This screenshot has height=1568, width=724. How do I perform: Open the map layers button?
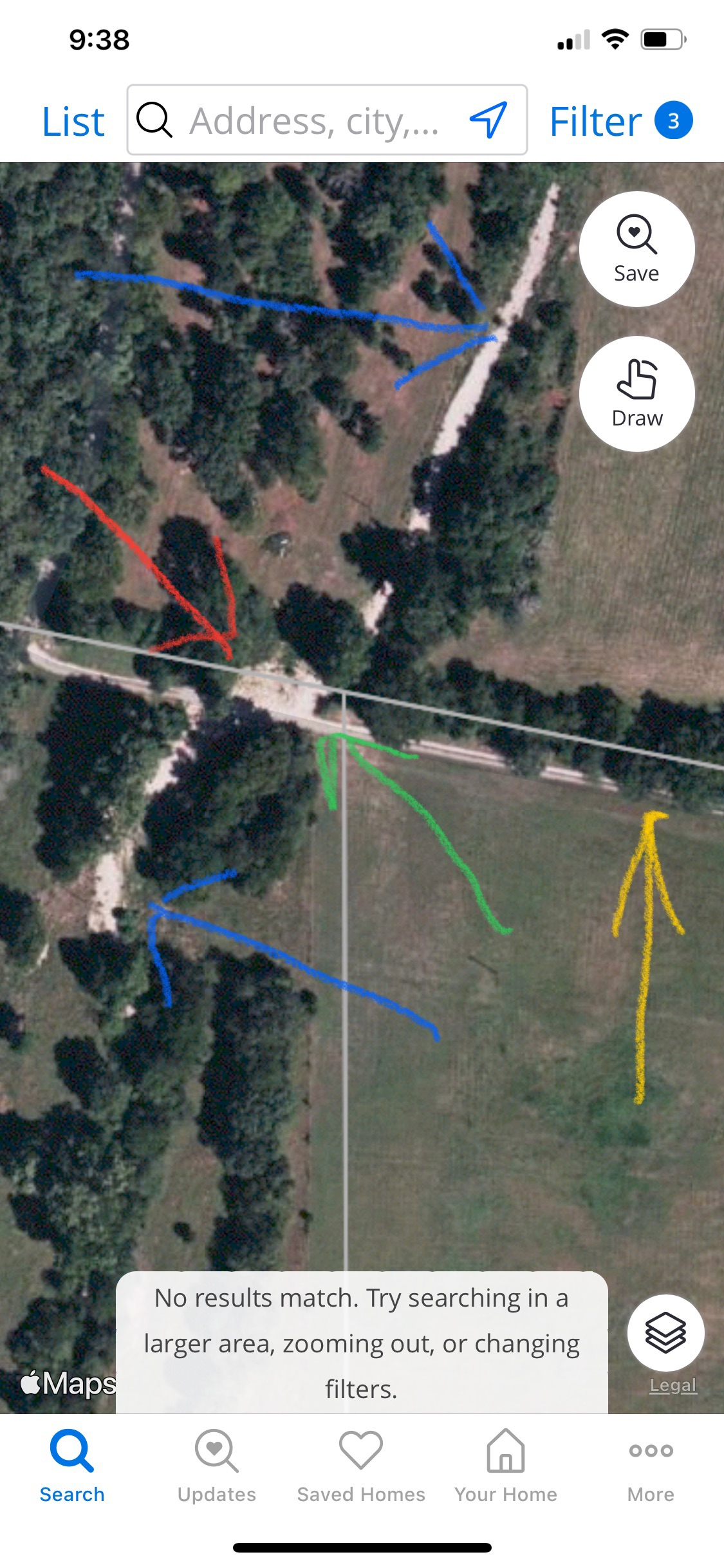pyautogui.click(x=665, y=1332)
